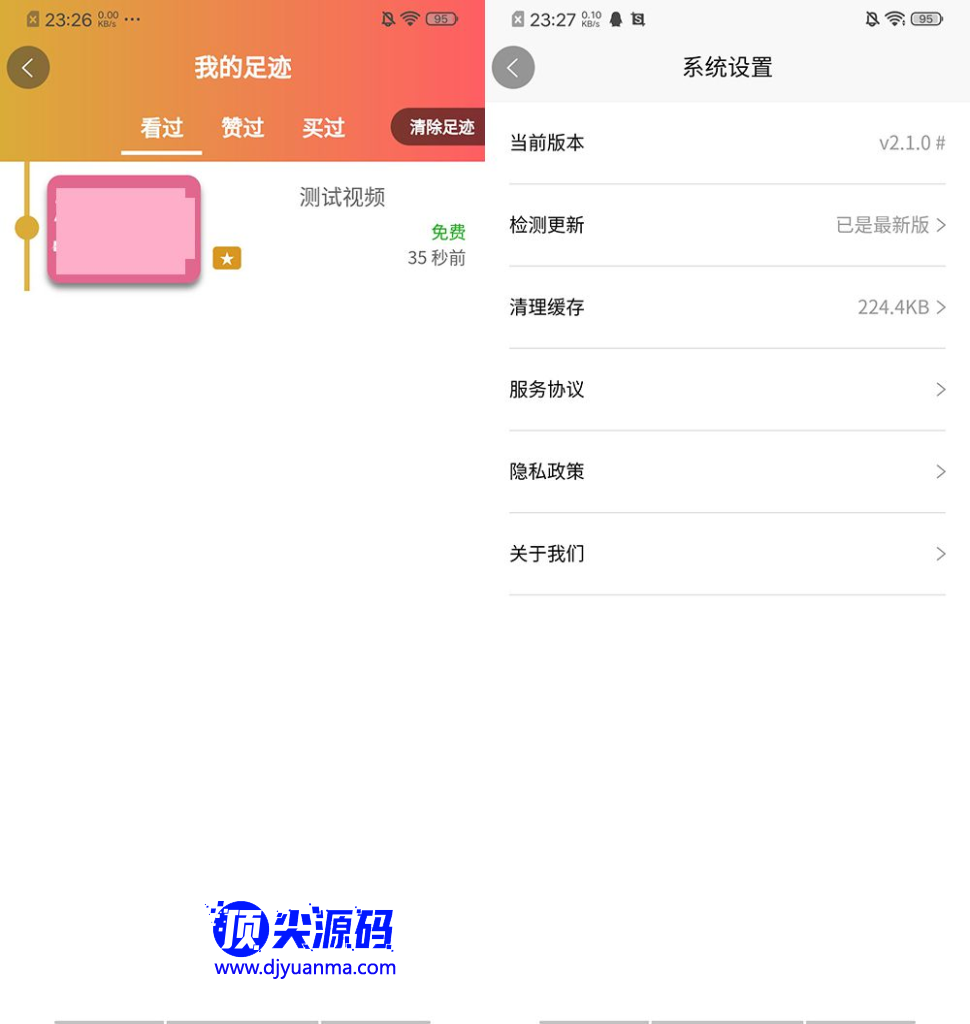Tap the 清除足迹 button
This screenshot has height=1024, width=970.
tap(440, 128)
